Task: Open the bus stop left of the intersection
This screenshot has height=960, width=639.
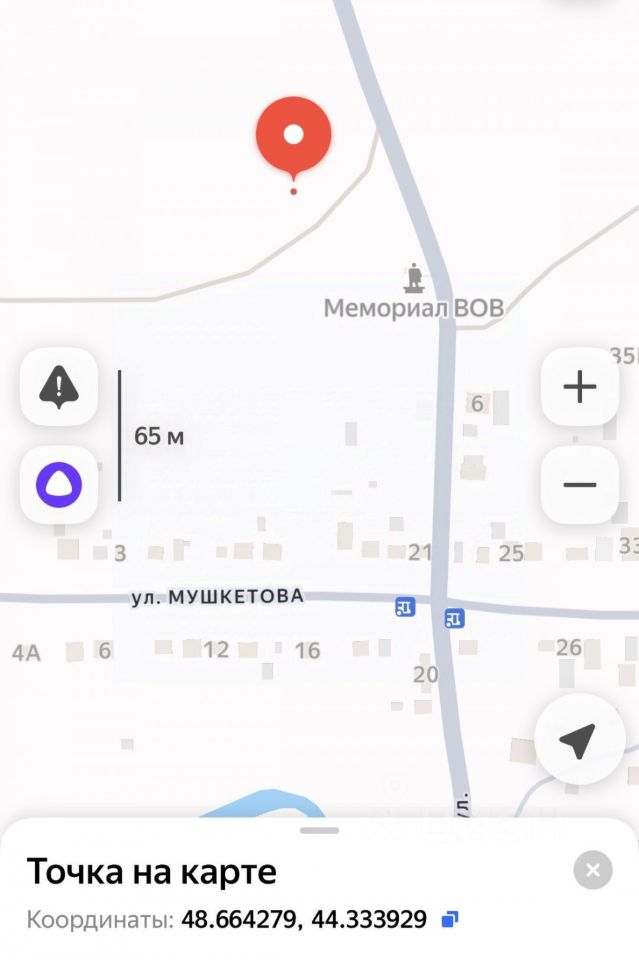Action: point(405,607)
